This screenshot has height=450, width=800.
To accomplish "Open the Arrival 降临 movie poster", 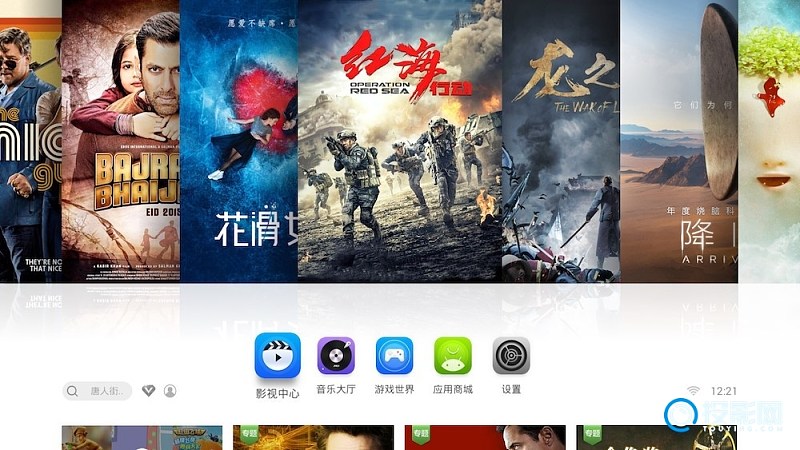I will [x=678, y=140].
